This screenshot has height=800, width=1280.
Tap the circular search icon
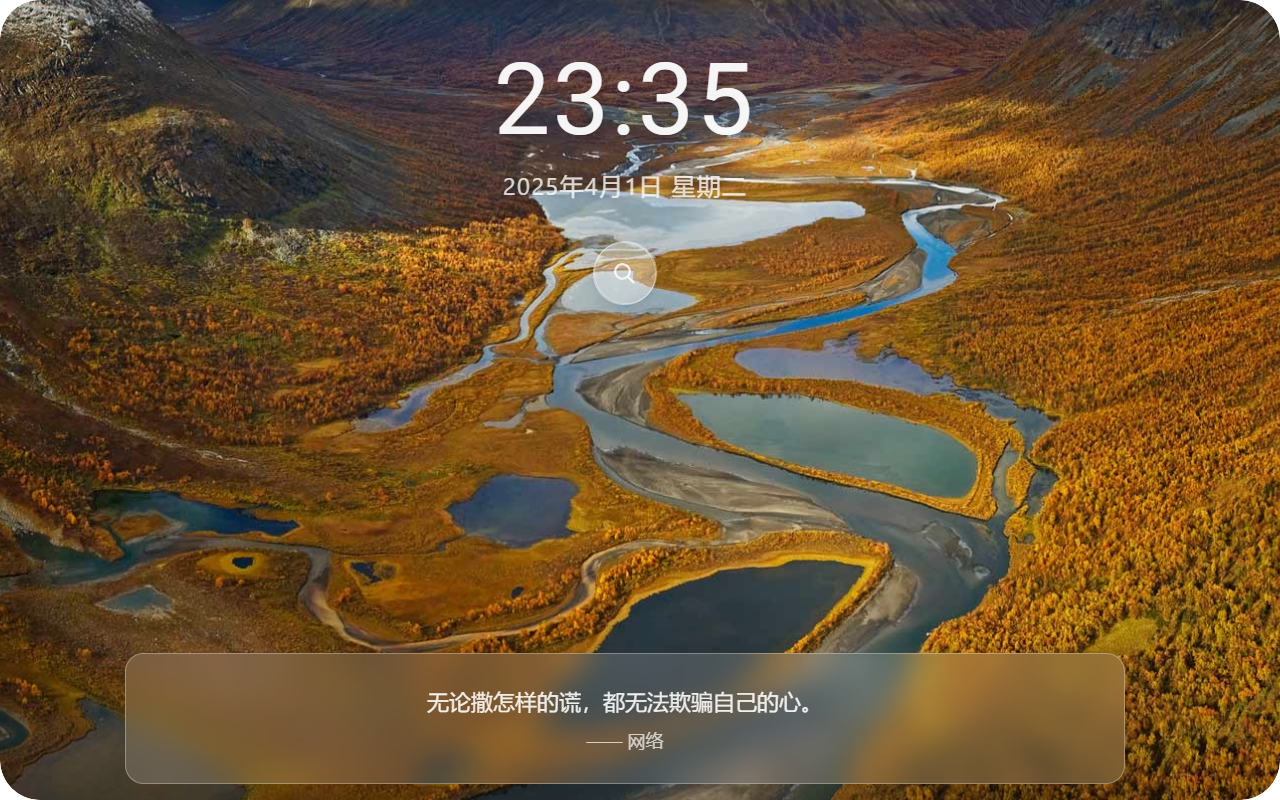tap(624, 273)
